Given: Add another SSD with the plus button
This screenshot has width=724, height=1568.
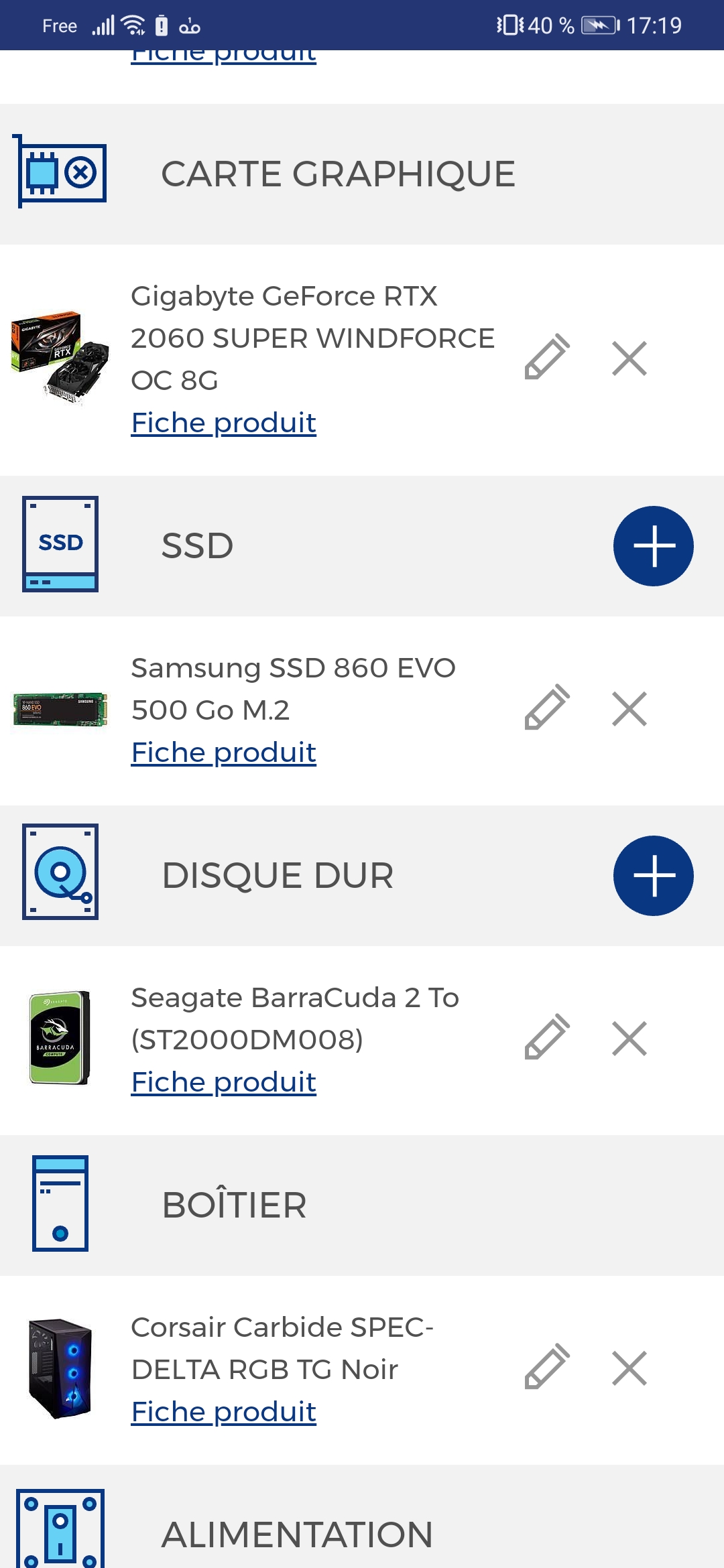Looking at the screenshot, I should tap(653, 546).
